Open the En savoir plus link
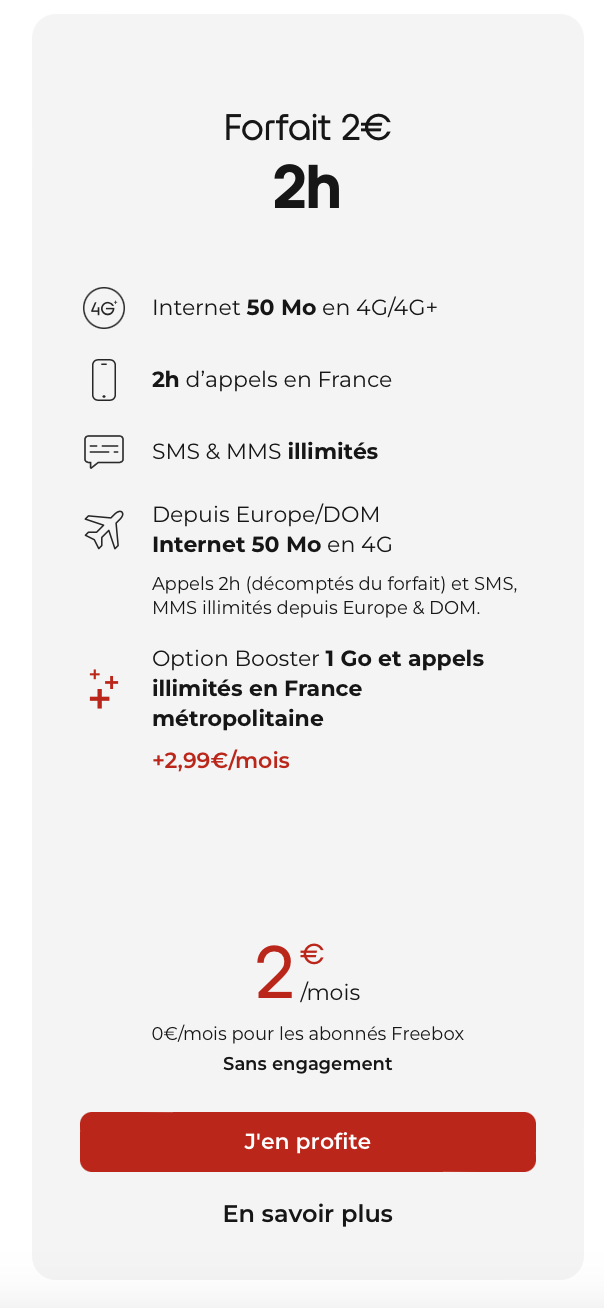The image size is (604, 1308). (308, 1214)
